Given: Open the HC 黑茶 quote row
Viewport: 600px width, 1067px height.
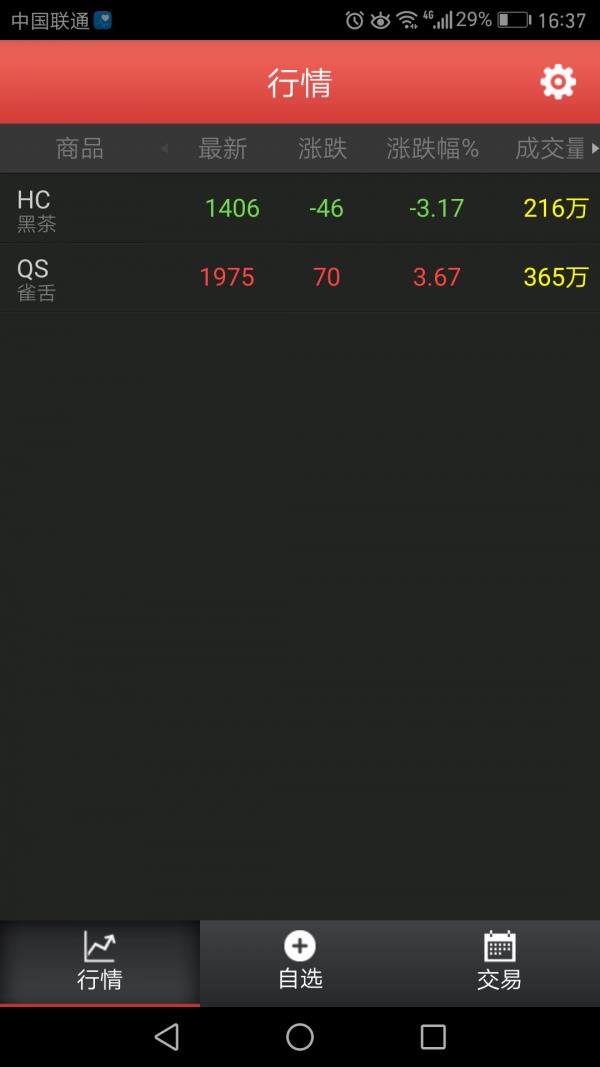Looking at the screenshot, I should [300, 209].
